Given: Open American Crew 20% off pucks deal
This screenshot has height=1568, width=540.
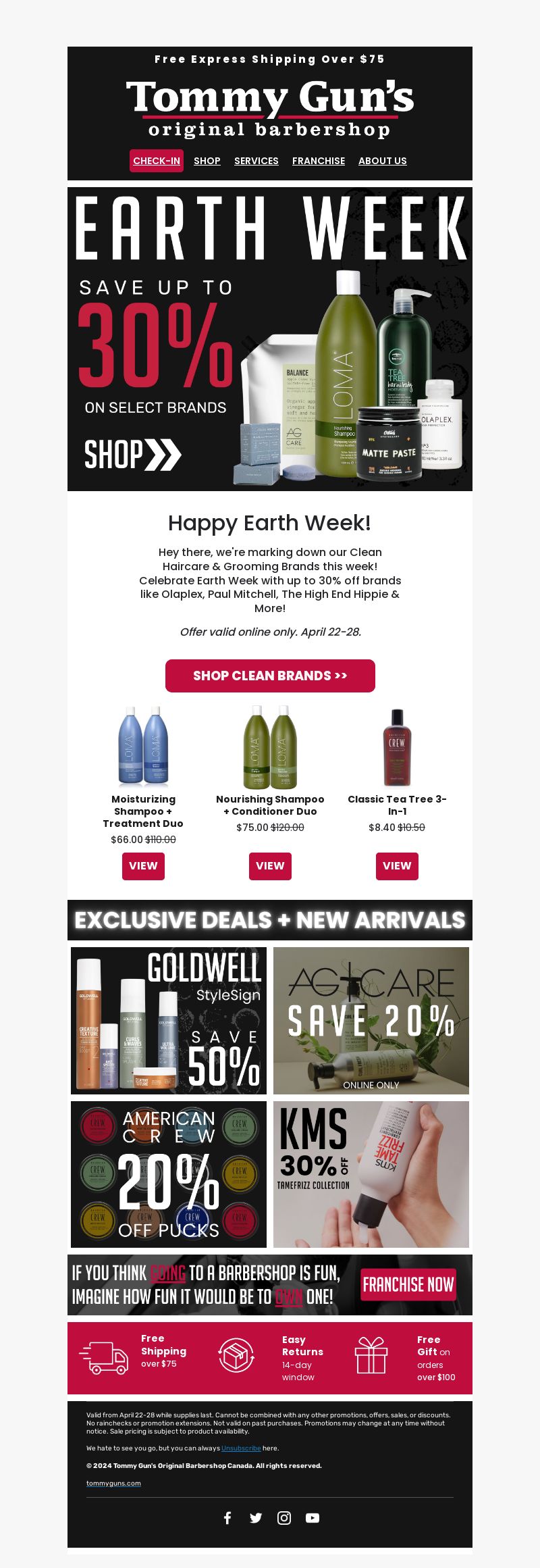Looking at the screenshot, I should [x=169, y=1175].
